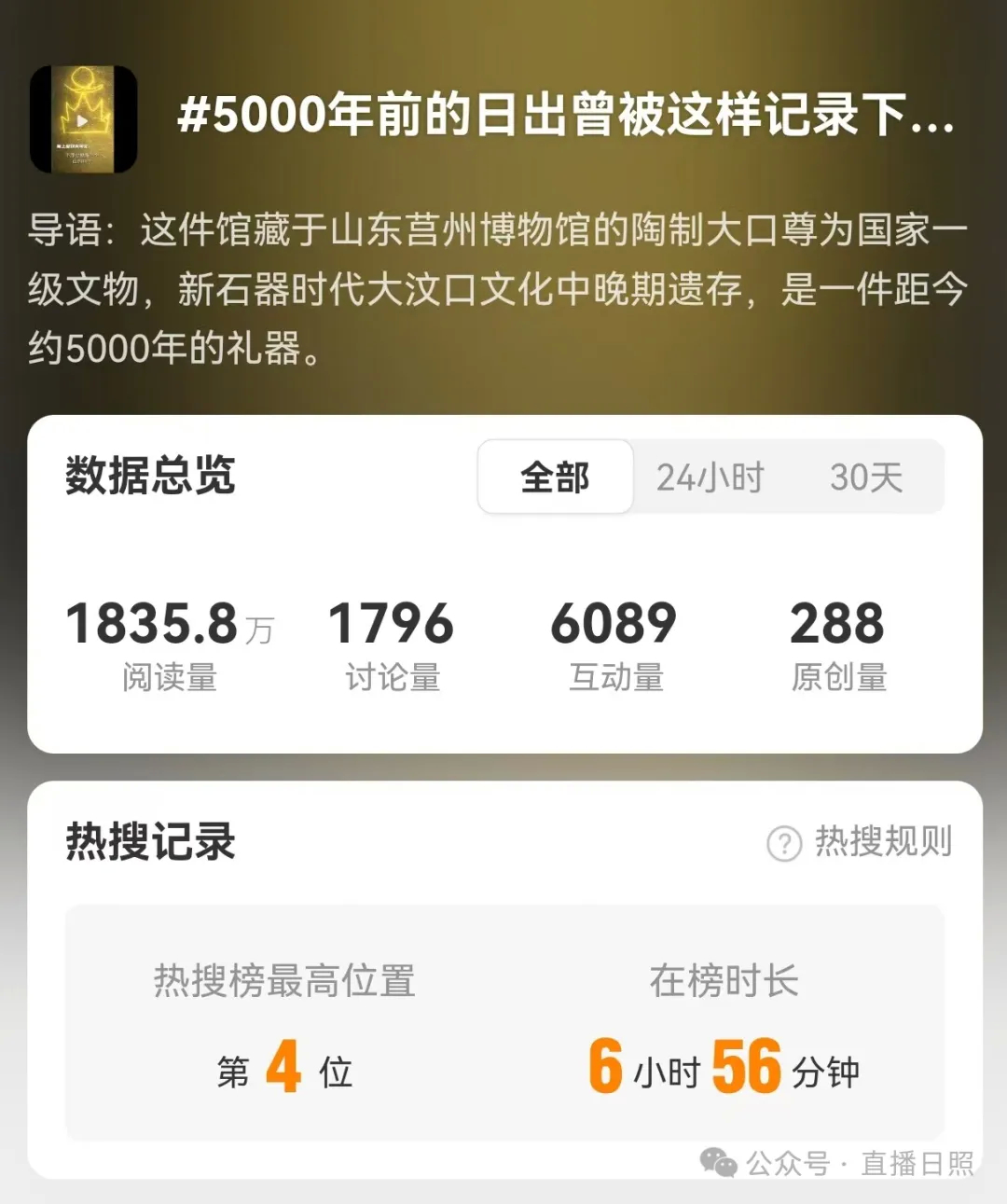Image resolution: width=1007 pixels, height=1204 pixels.
Task: Open the topic video thumbnail
Action: 84,119
